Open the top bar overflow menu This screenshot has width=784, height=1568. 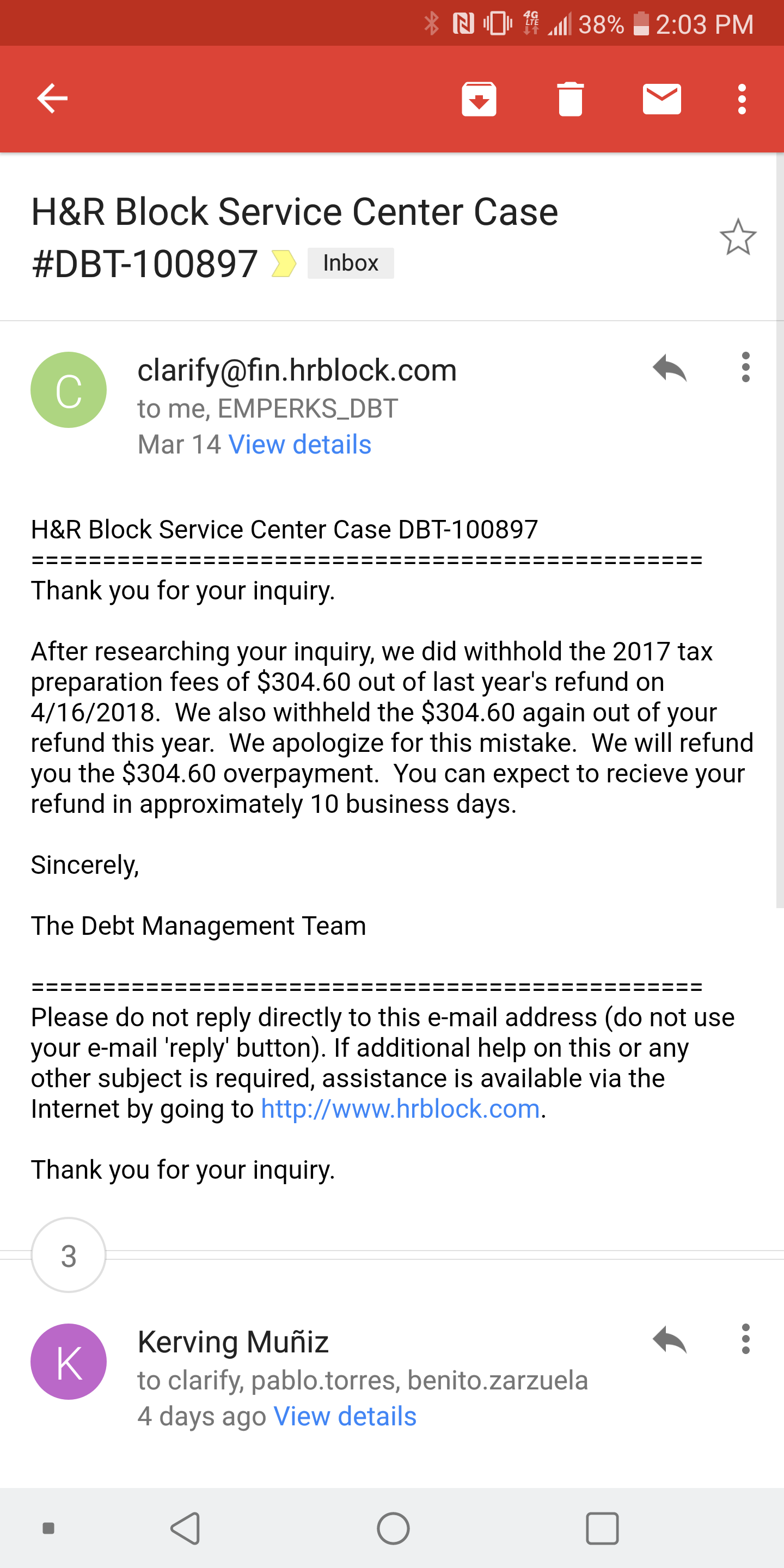point(742,99)
